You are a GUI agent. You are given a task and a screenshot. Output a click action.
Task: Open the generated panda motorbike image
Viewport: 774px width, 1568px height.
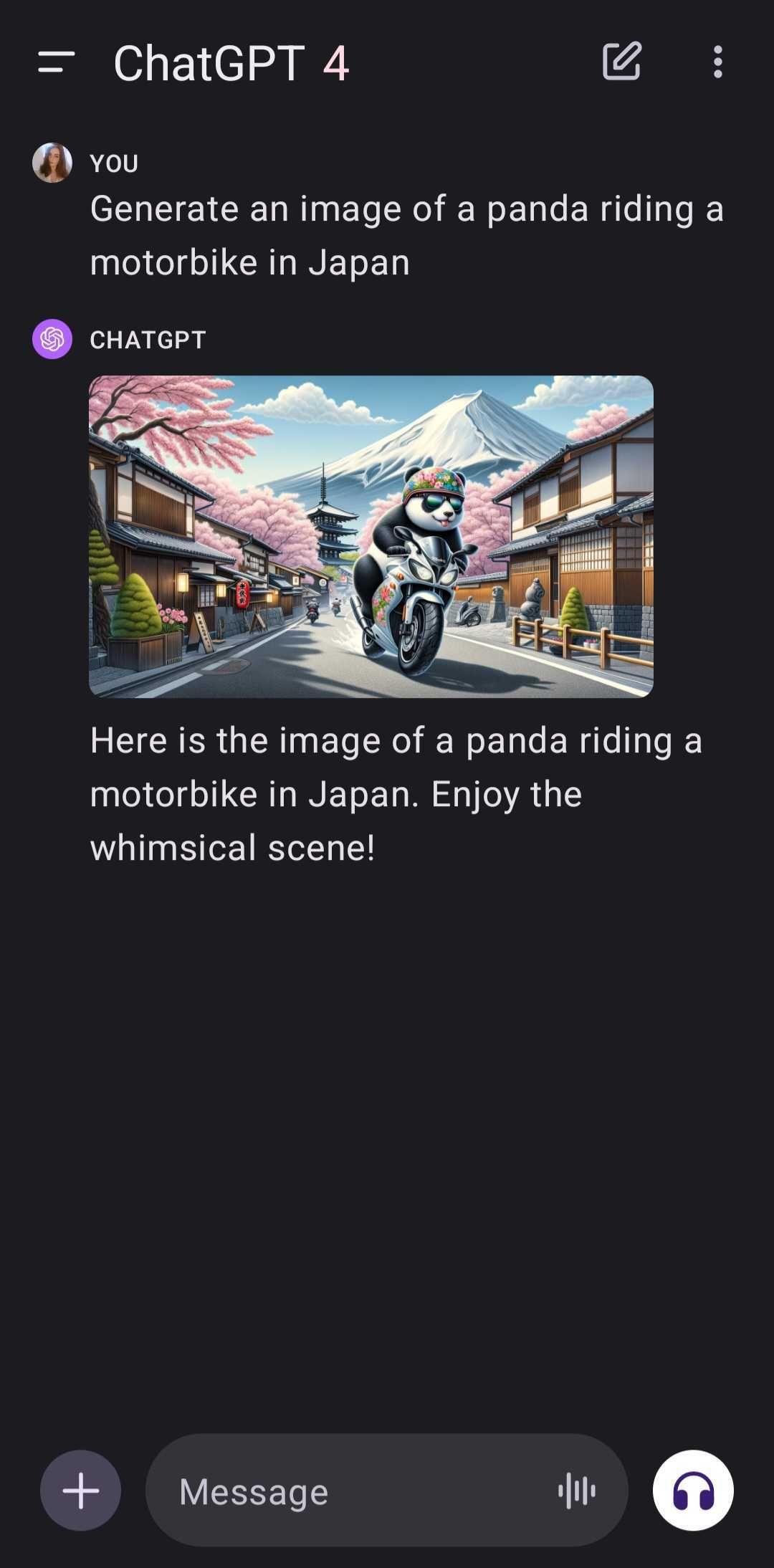pyautogui.click(x=371, y=536)
